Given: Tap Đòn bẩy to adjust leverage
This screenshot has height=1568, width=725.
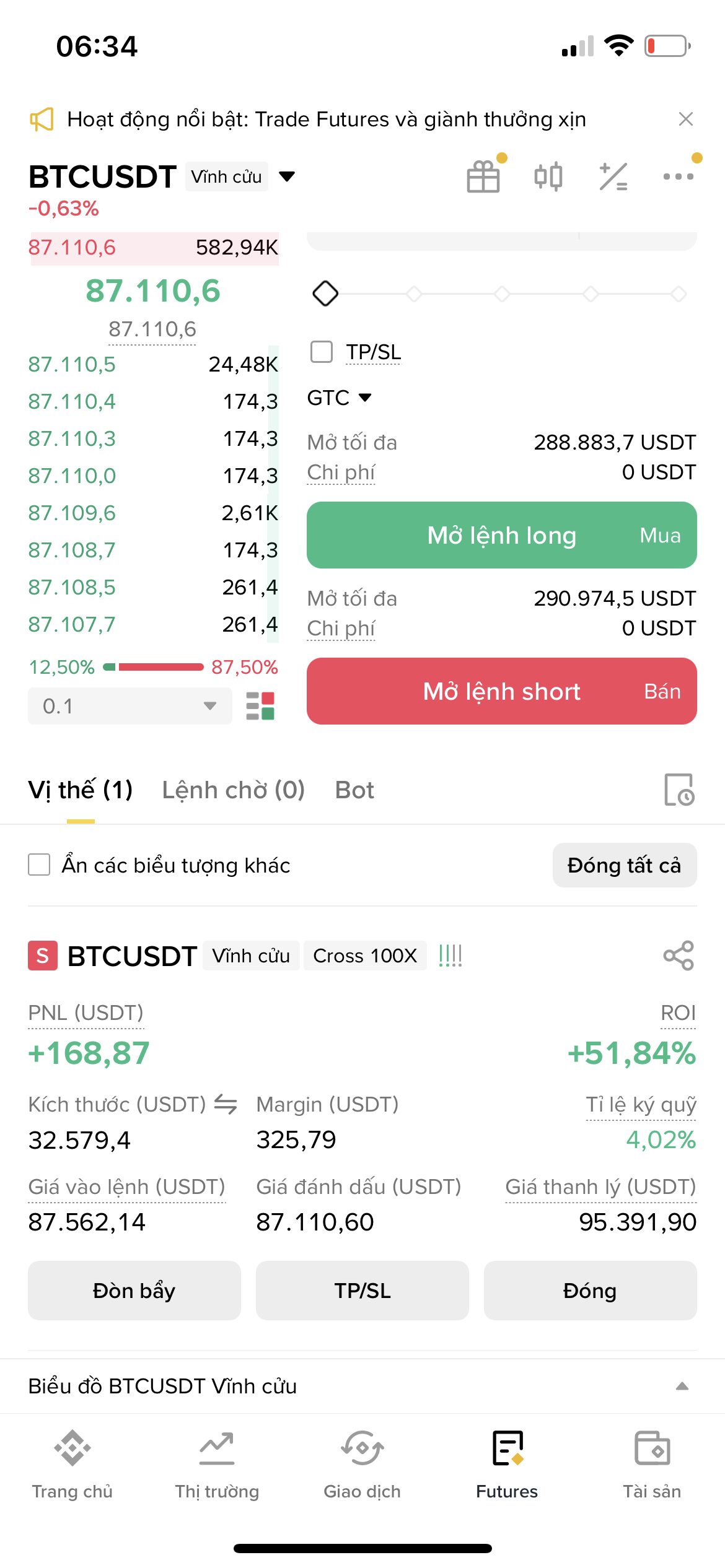Looking at the screenshot, I should [134, 1291].
